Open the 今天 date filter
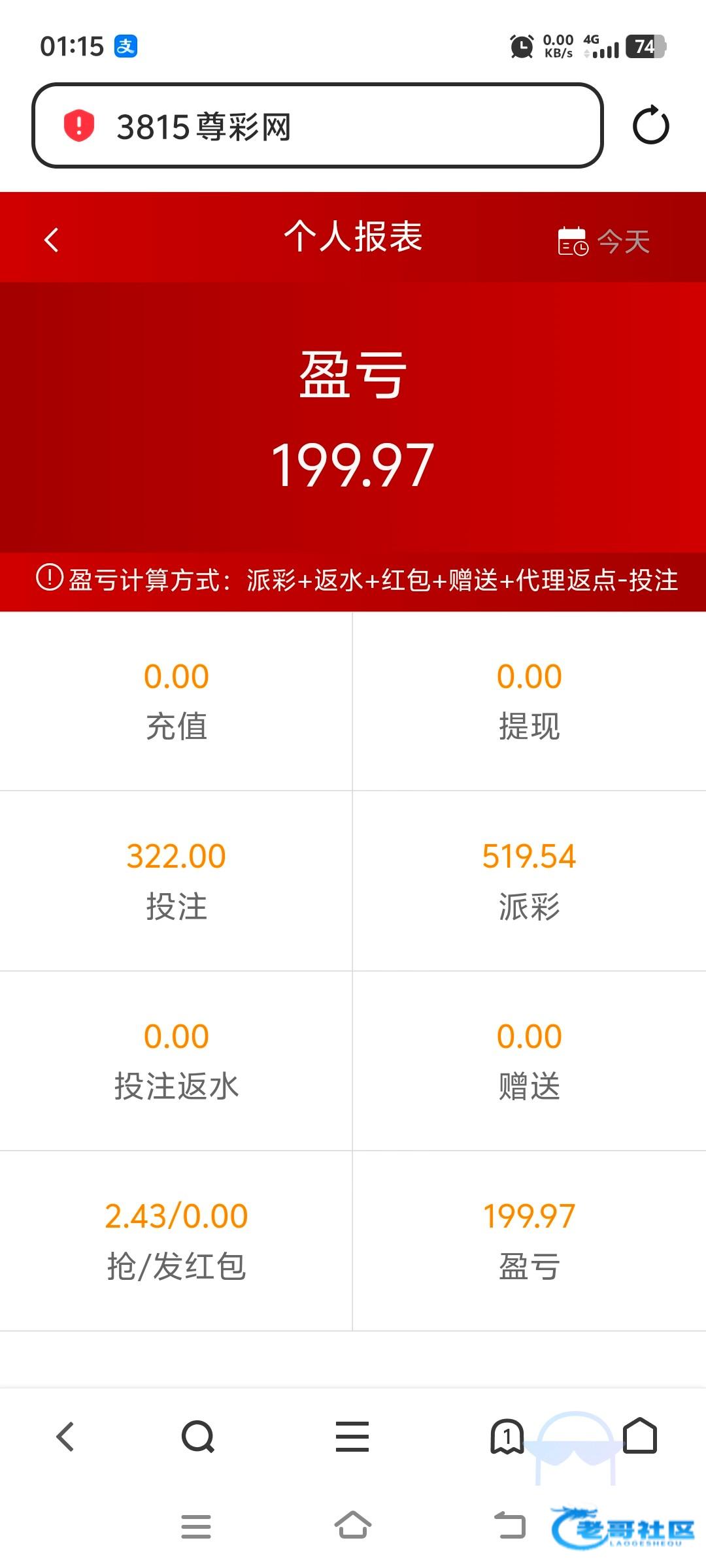Image resolution: width=706 pixels, height=1568 pixels. [x=604, y=241]
